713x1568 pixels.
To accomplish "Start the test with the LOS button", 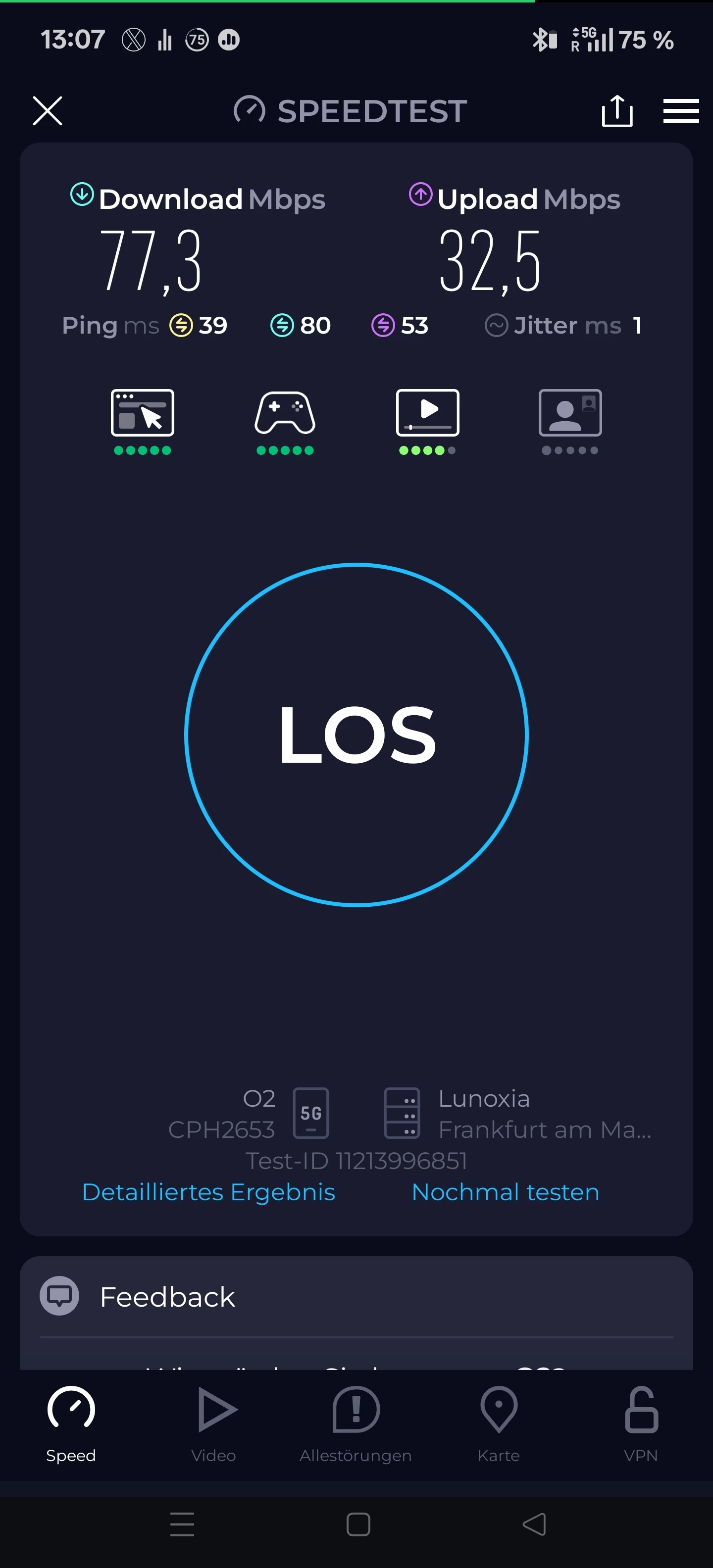I will click(357, 735).
